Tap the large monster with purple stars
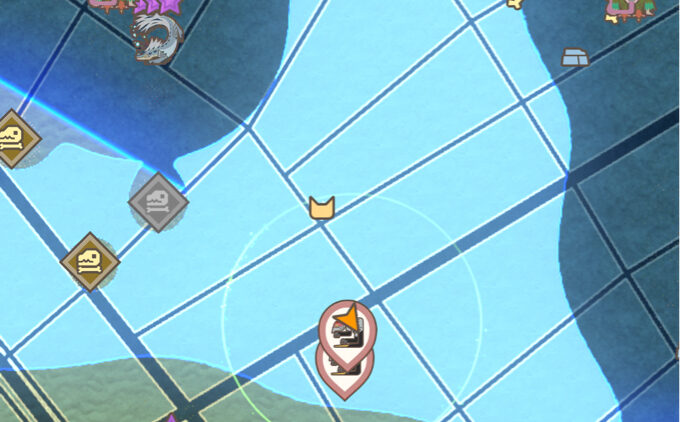The width and height of the screenshot is (680, 422). point(159,36)
